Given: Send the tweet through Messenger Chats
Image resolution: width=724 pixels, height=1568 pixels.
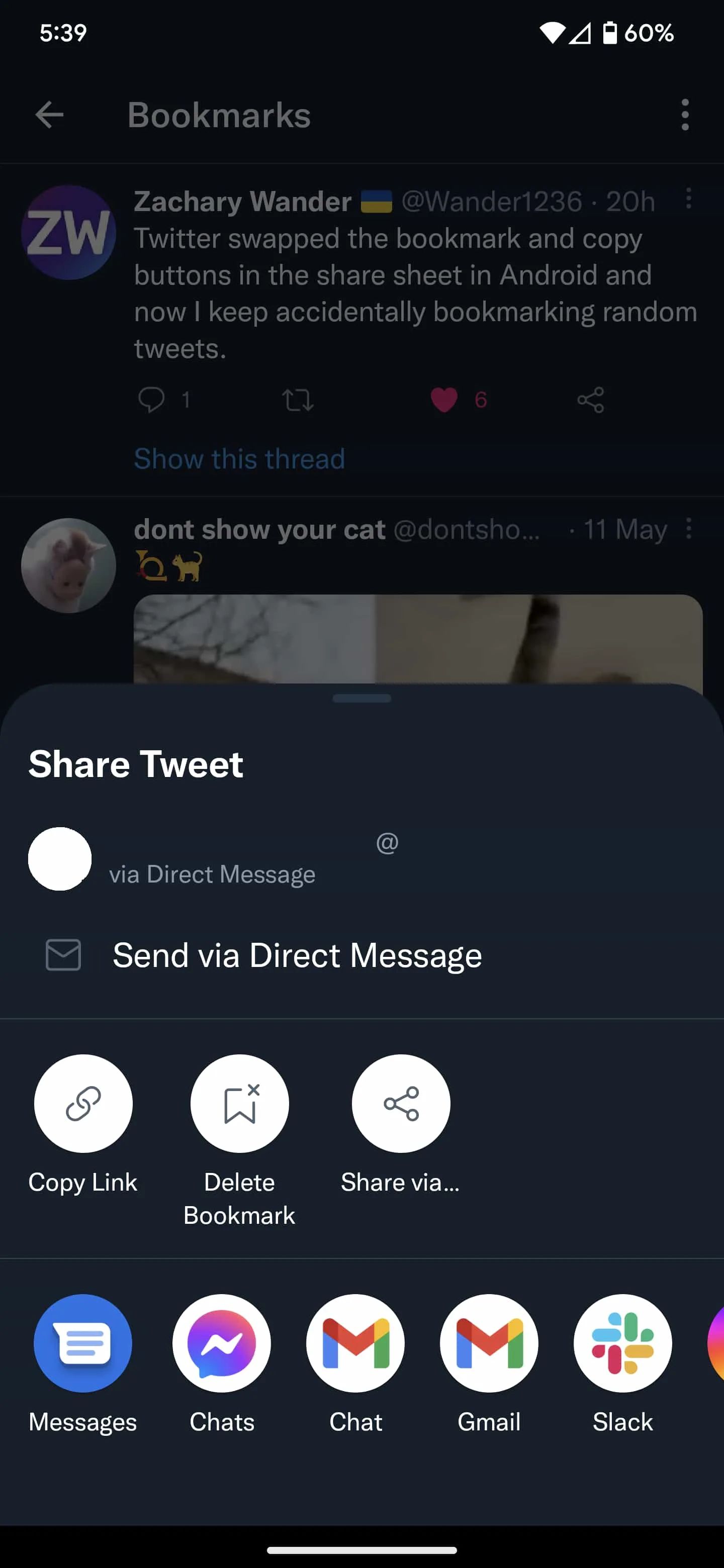Looking at the screenshot, I should pos(222,1343).
